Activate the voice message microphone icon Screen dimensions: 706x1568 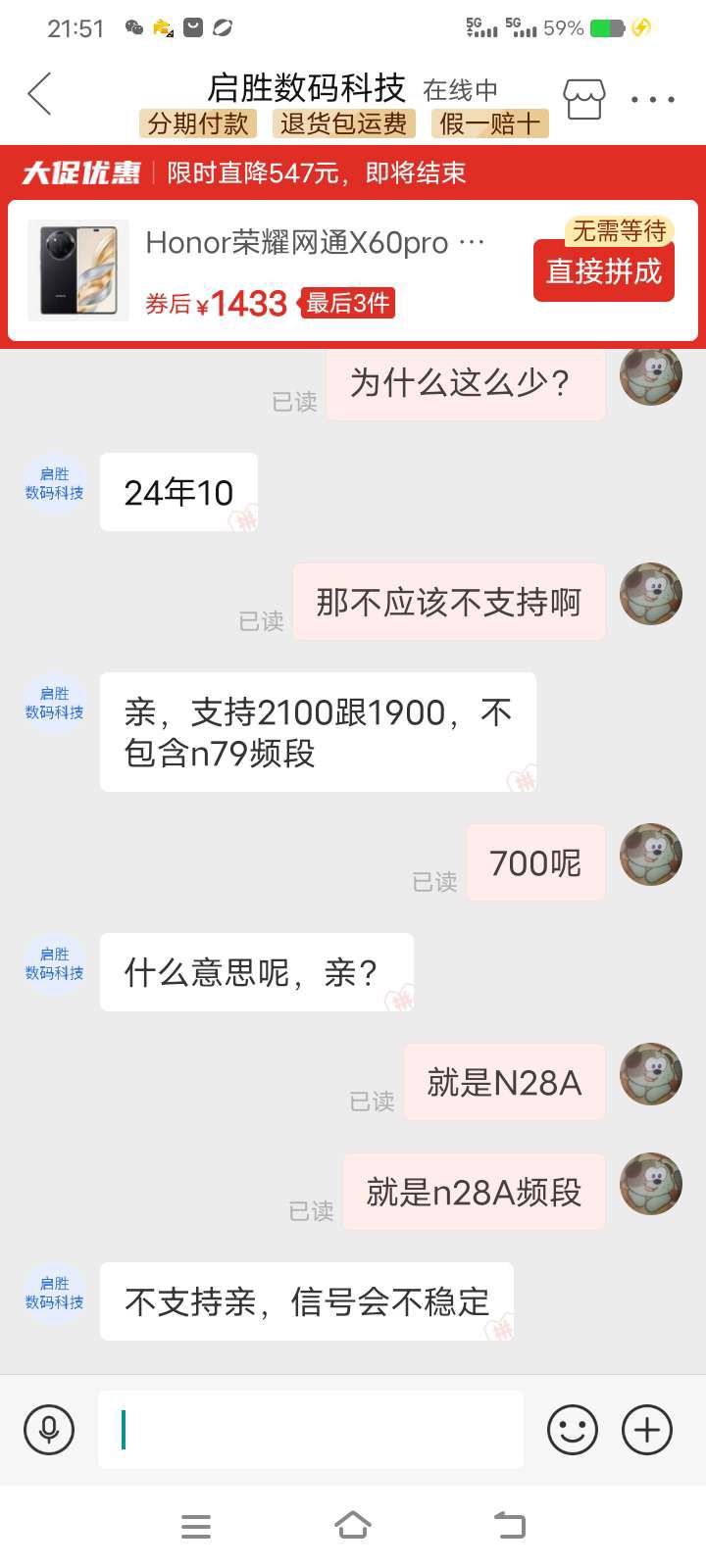point(48,1430)
